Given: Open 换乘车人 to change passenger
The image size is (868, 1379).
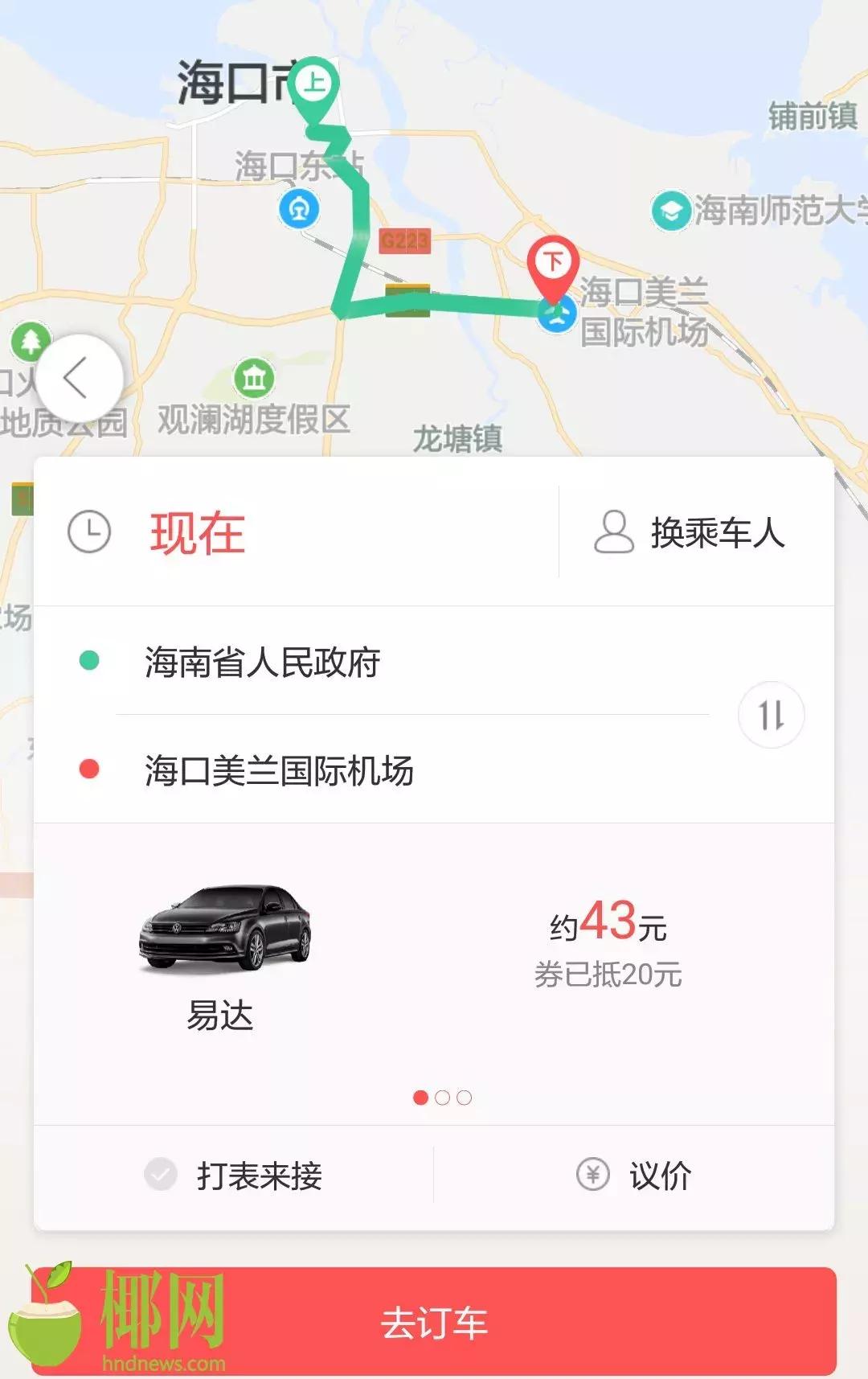Looking at the screenshot, I should (x=719, y=532).
